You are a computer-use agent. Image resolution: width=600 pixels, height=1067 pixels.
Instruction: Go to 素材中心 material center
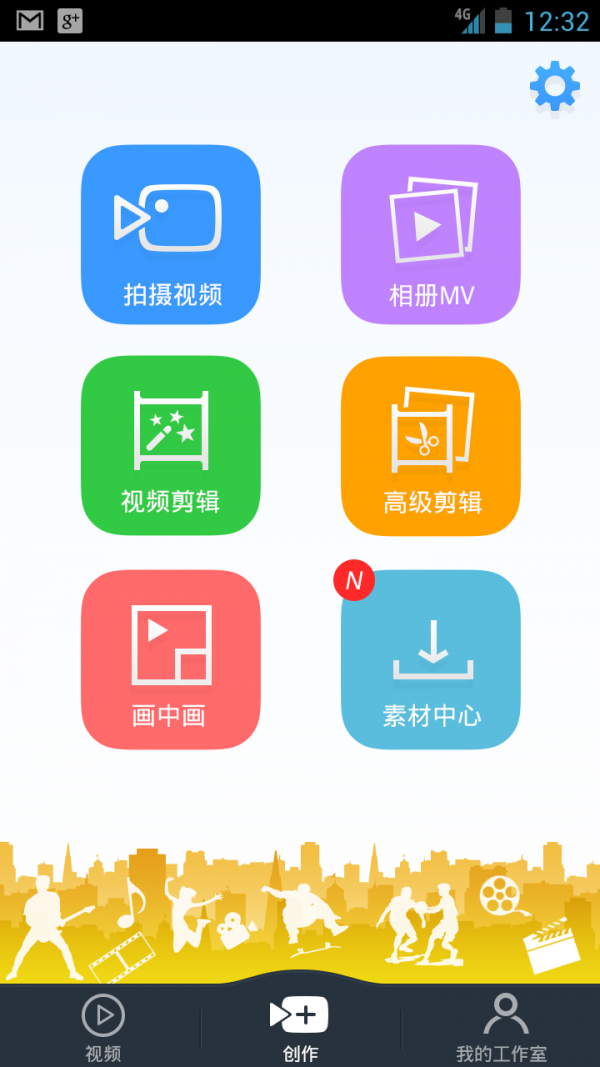coord(431,659)
